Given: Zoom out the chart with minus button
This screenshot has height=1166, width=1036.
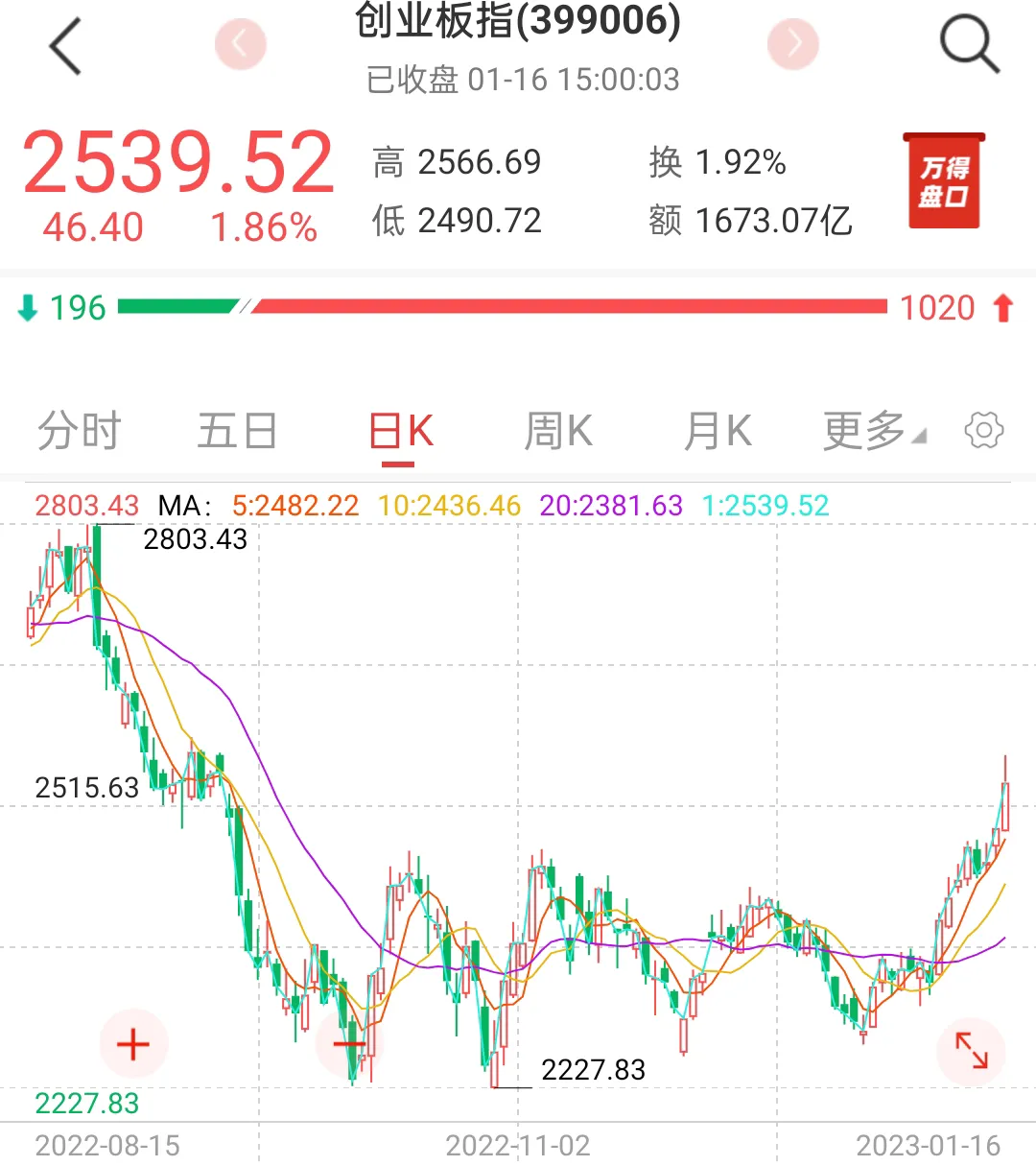Looking at the screenshot, I should pyautogui.click(x=349, y=1044).
